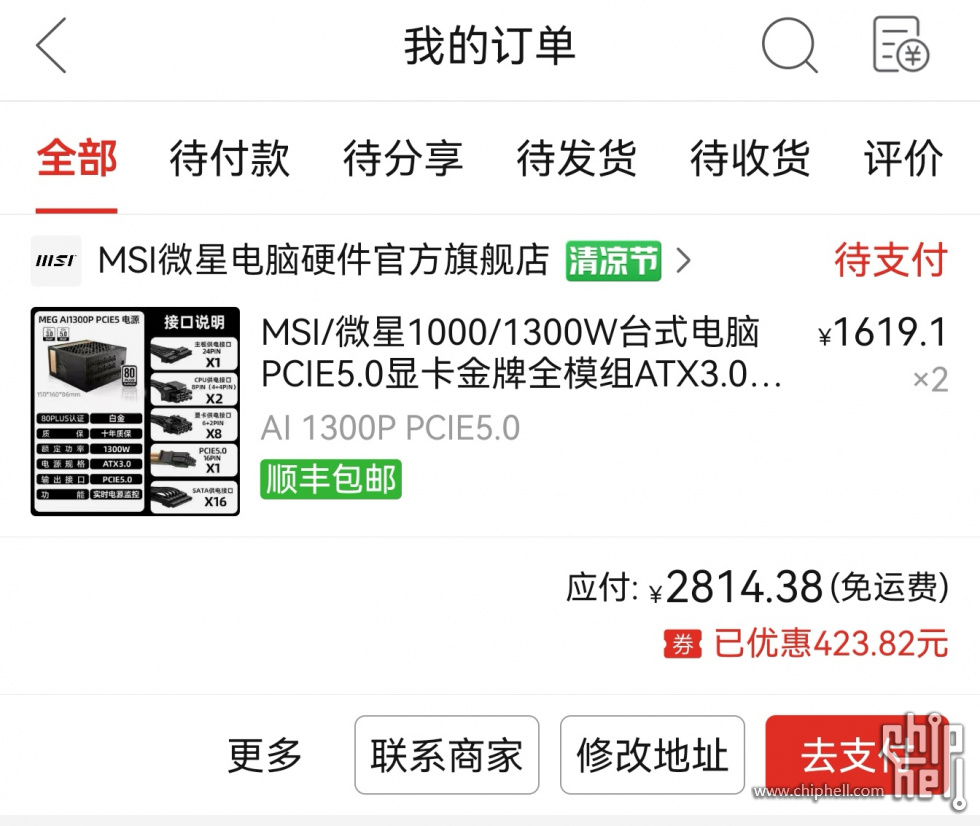
Task: Go back from My Orders
Action: pos(51,46)
